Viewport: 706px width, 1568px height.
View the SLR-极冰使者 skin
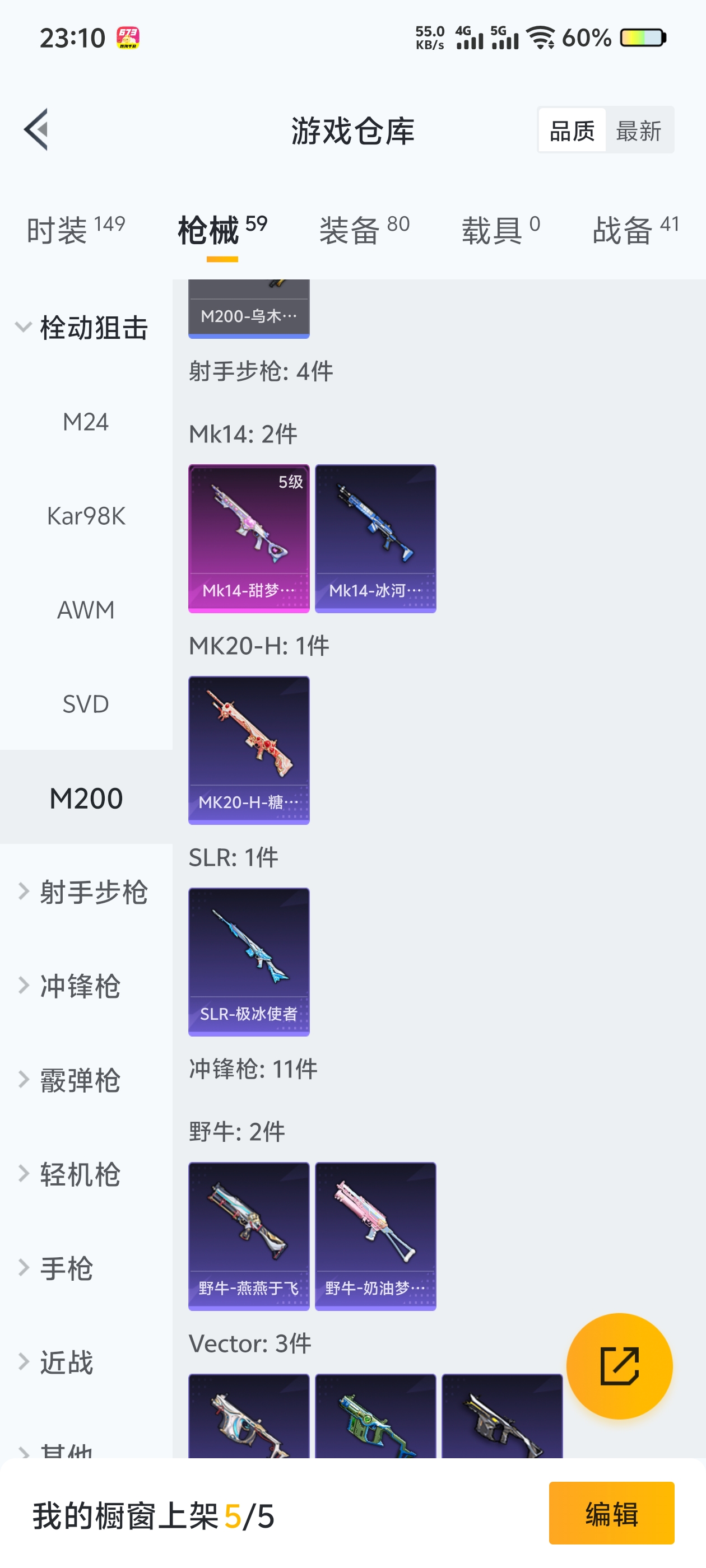click(x=249, y=961)
